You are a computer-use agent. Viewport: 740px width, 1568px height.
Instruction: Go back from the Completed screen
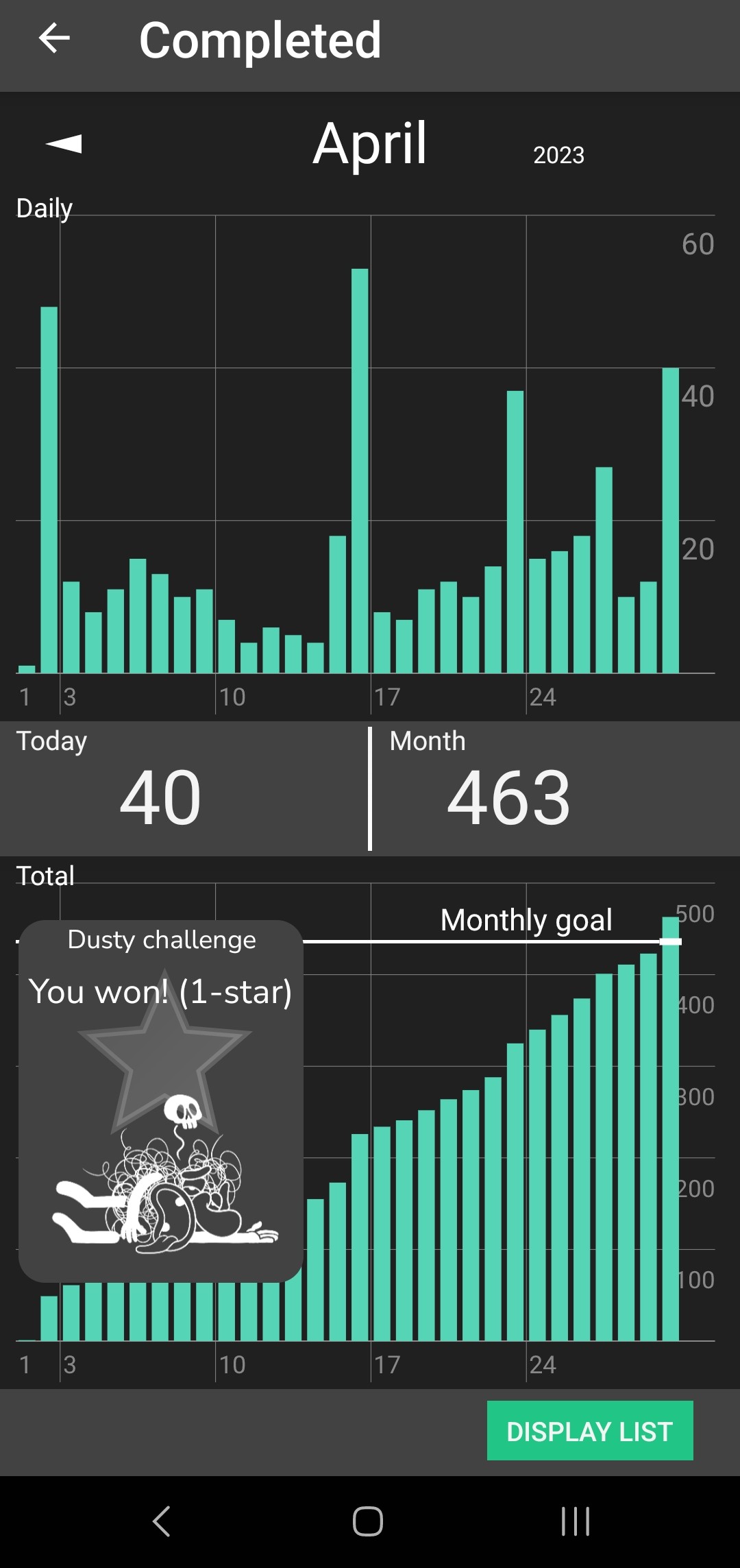55,38
